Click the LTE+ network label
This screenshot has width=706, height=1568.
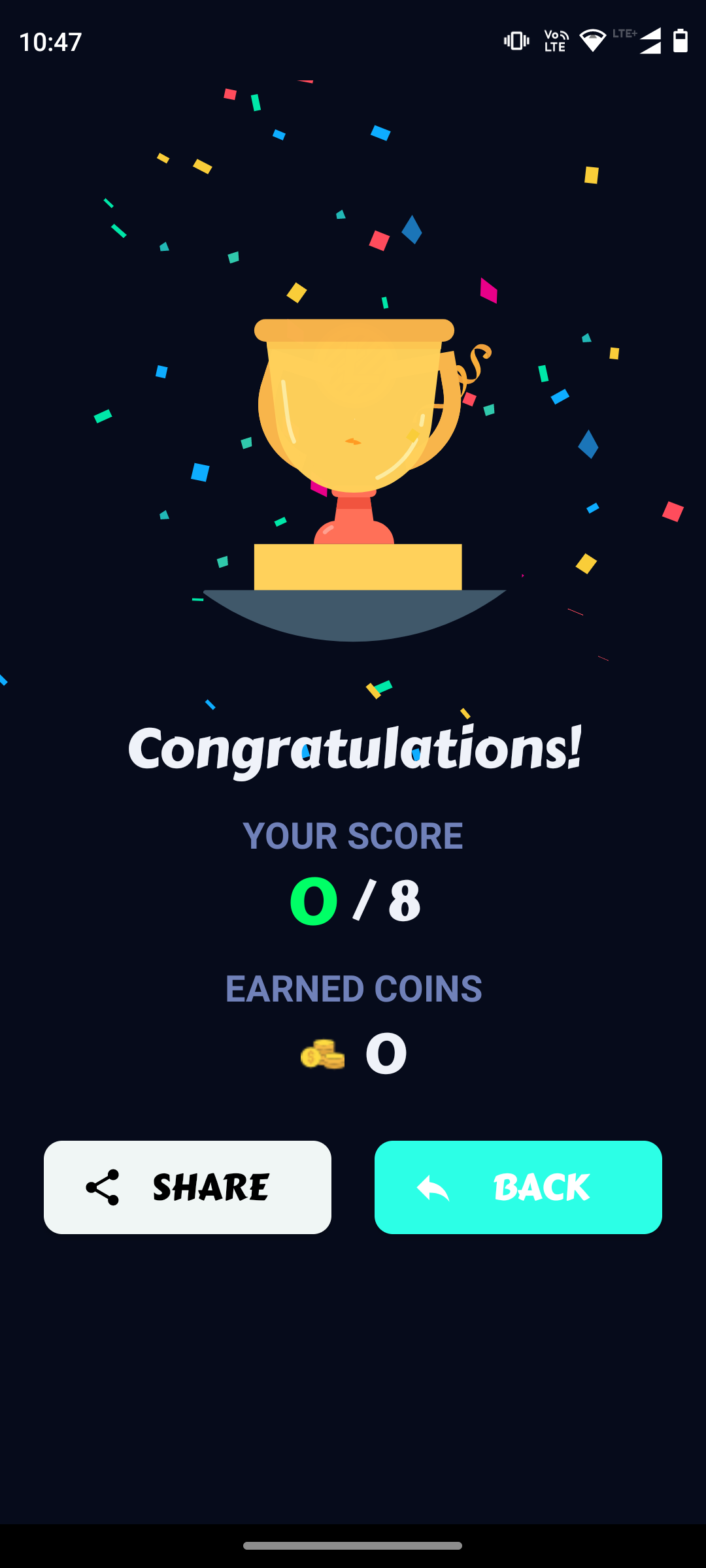tap(624, 33)
